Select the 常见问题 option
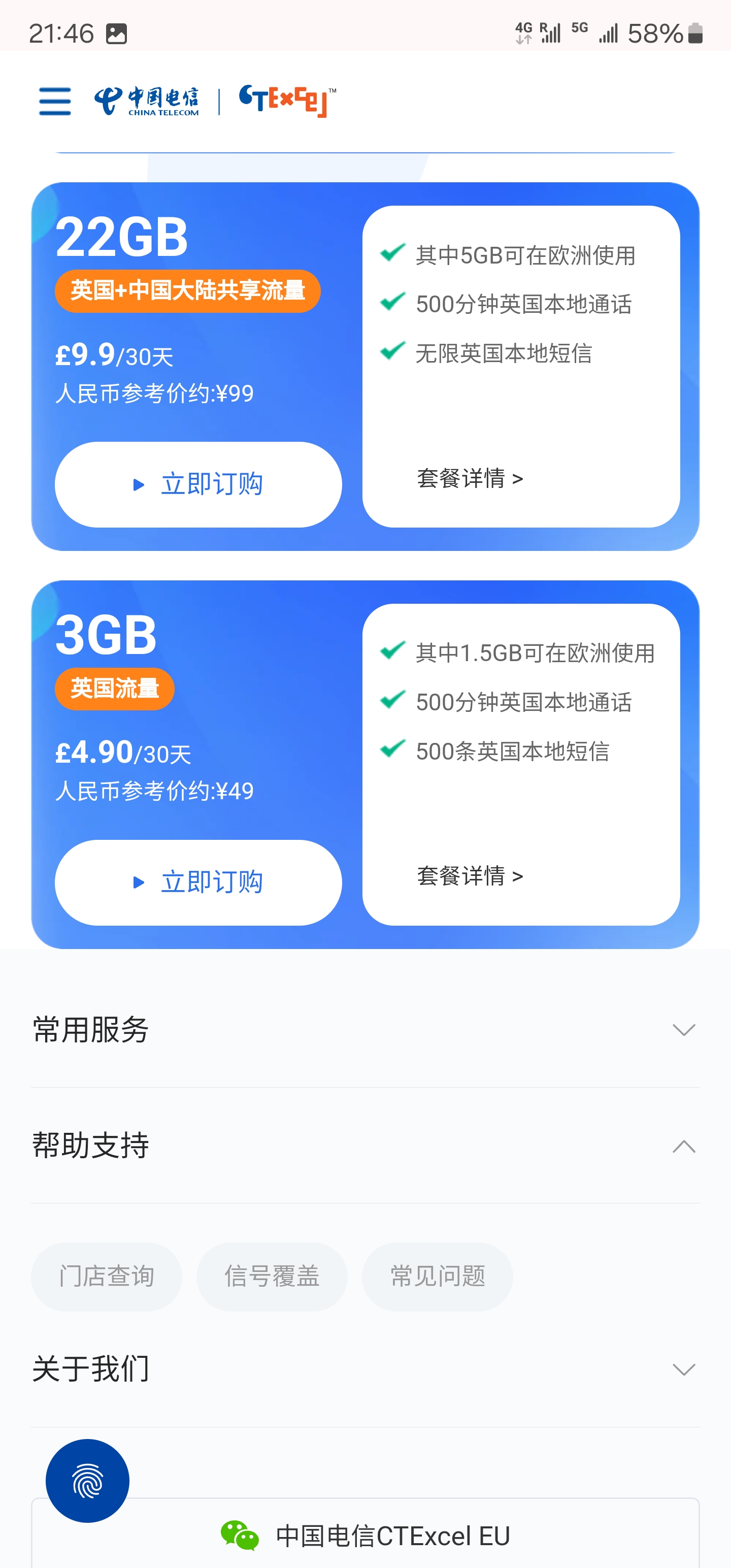The image size is (731, 1568). [x=437, y=1277]
